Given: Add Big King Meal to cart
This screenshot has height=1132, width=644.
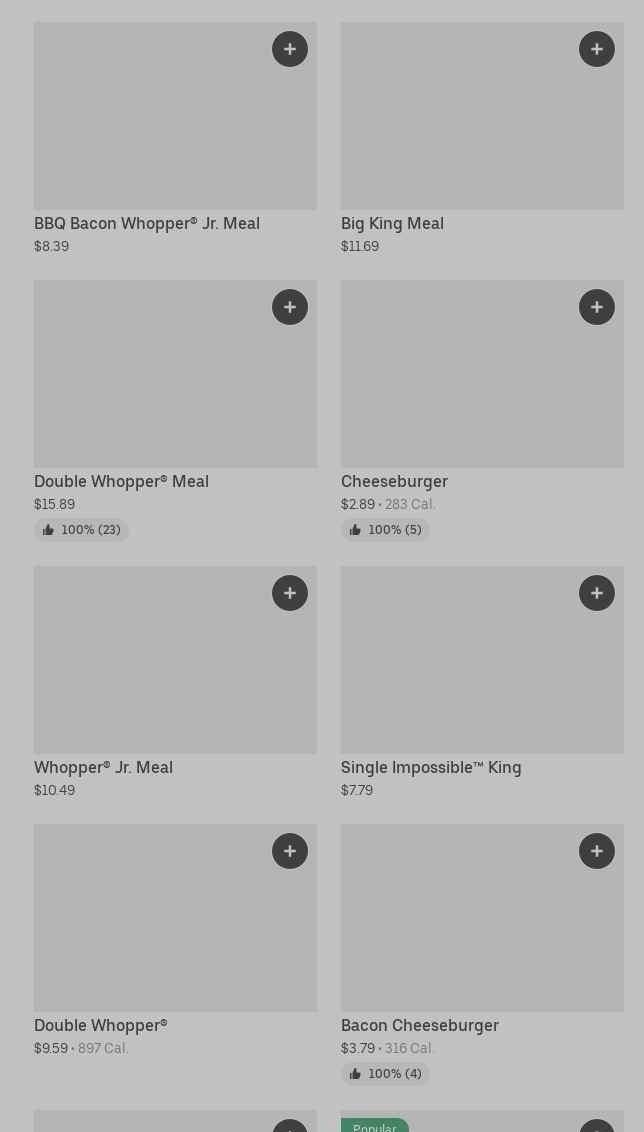Looking at the screenshot, I should pyautogui.click(x=597, y=49).
